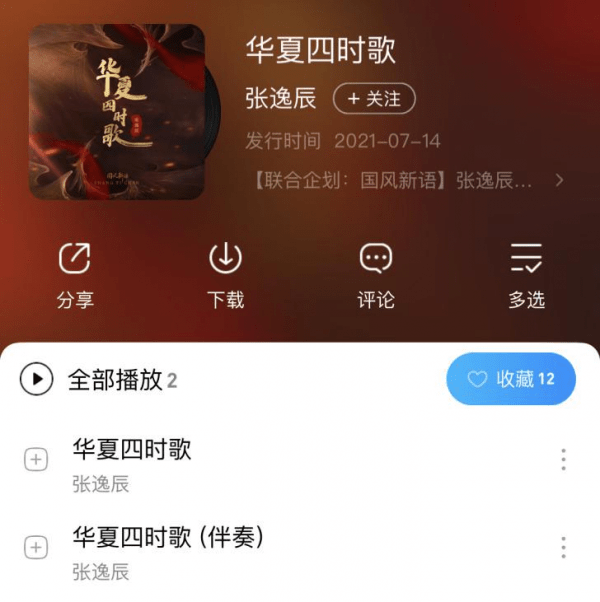Open more options for 华夏四时歌 (伴奏)
The width and height of the screenshot is (600, 602).
[x=563, y=548]
